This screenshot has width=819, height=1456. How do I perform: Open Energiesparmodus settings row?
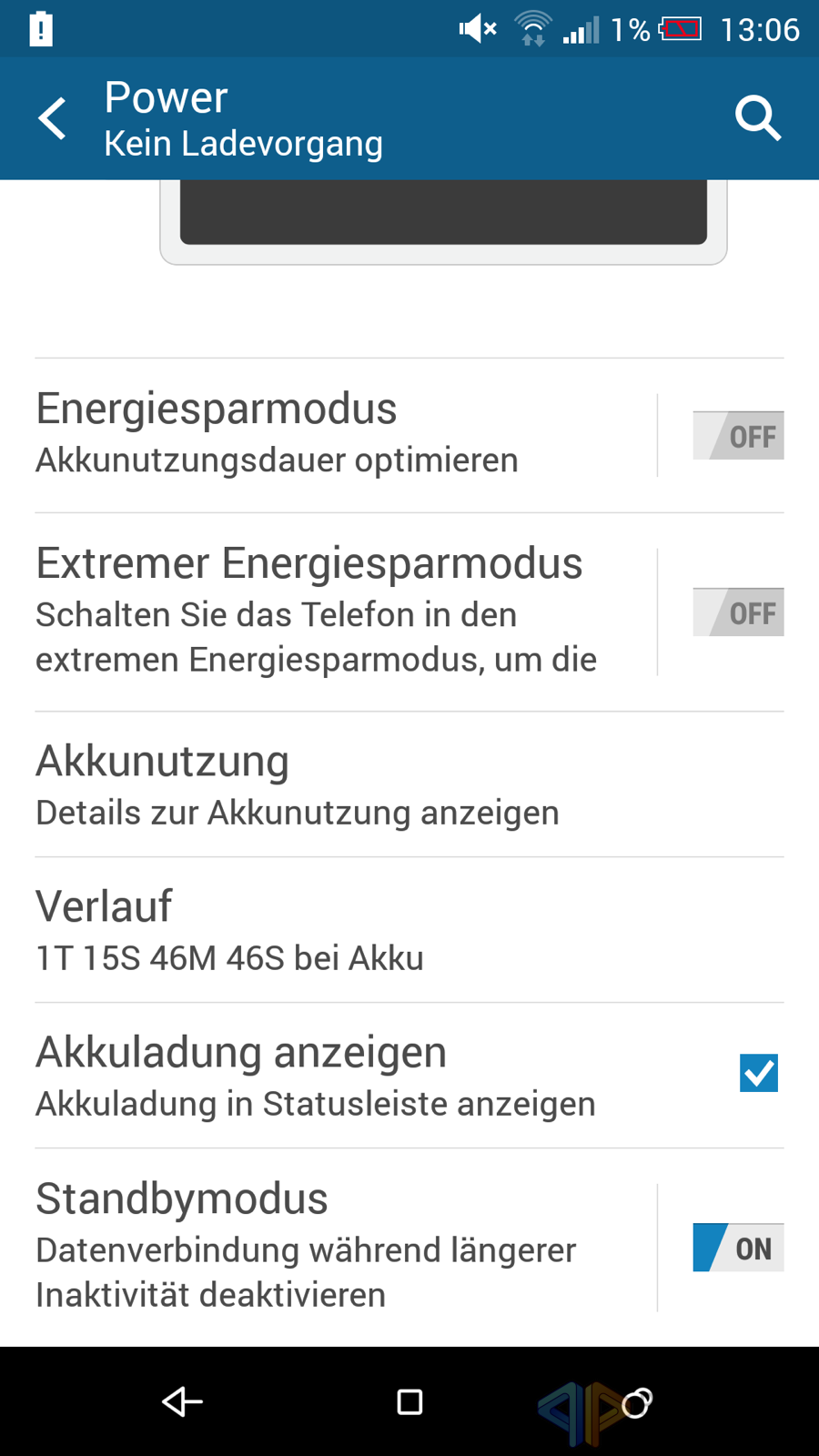click(346, 435)
